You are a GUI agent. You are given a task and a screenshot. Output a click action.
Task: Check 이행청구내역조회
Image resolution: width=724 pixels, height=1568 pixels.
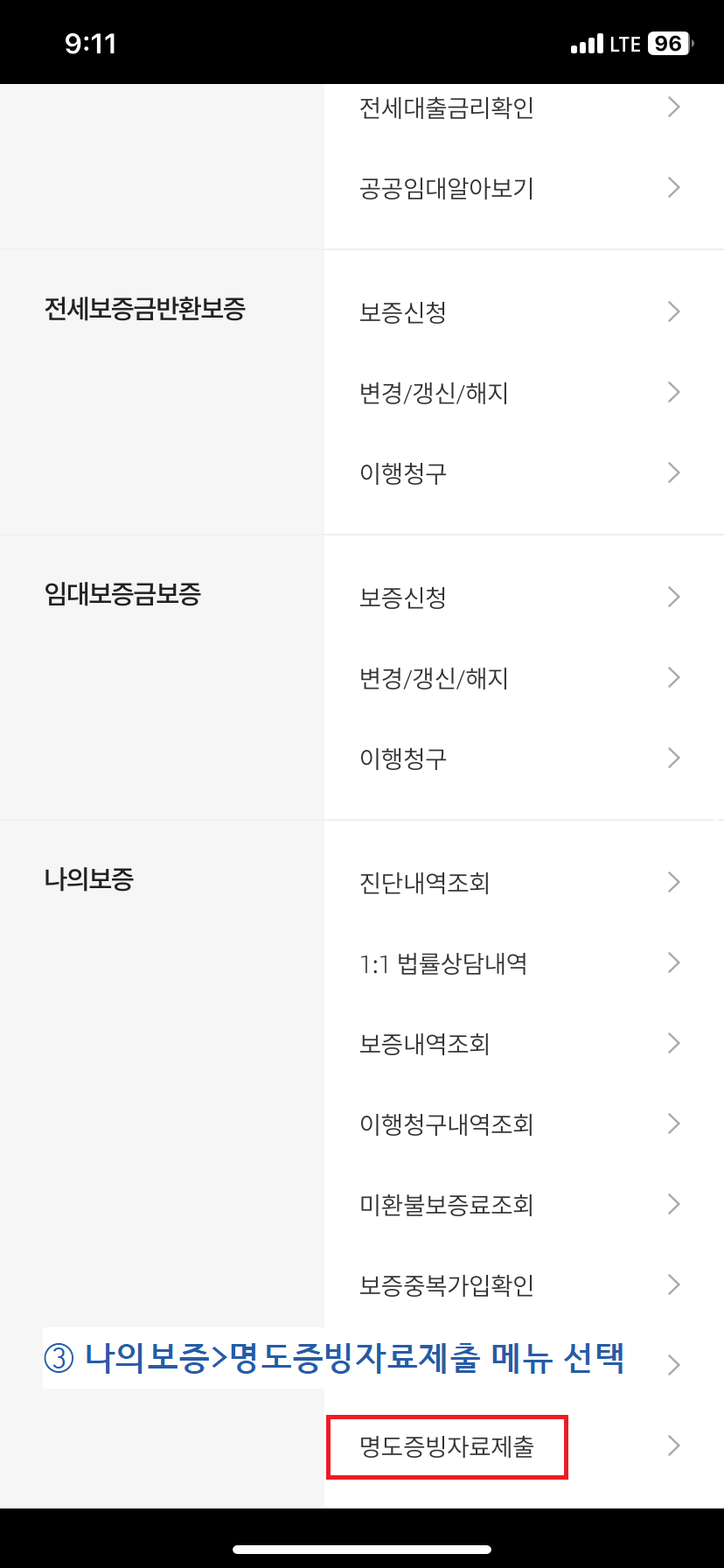click(447, 1124)
